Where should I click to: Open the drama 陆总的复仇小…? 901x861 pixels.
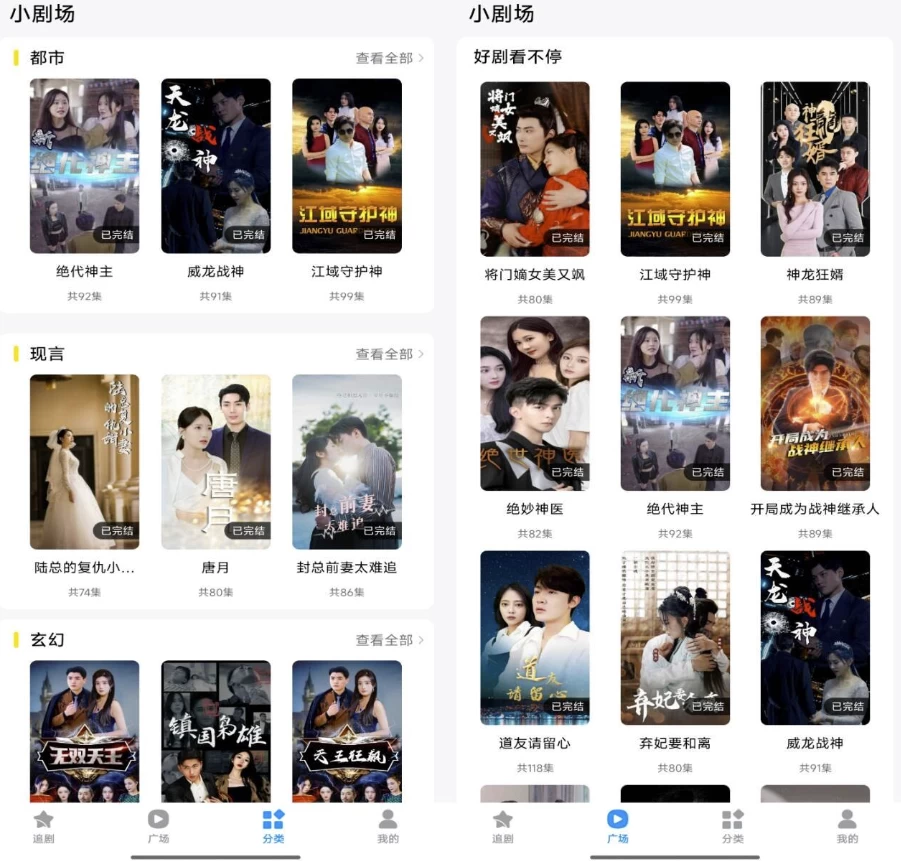pyautogui.click(x=85, y=462)
